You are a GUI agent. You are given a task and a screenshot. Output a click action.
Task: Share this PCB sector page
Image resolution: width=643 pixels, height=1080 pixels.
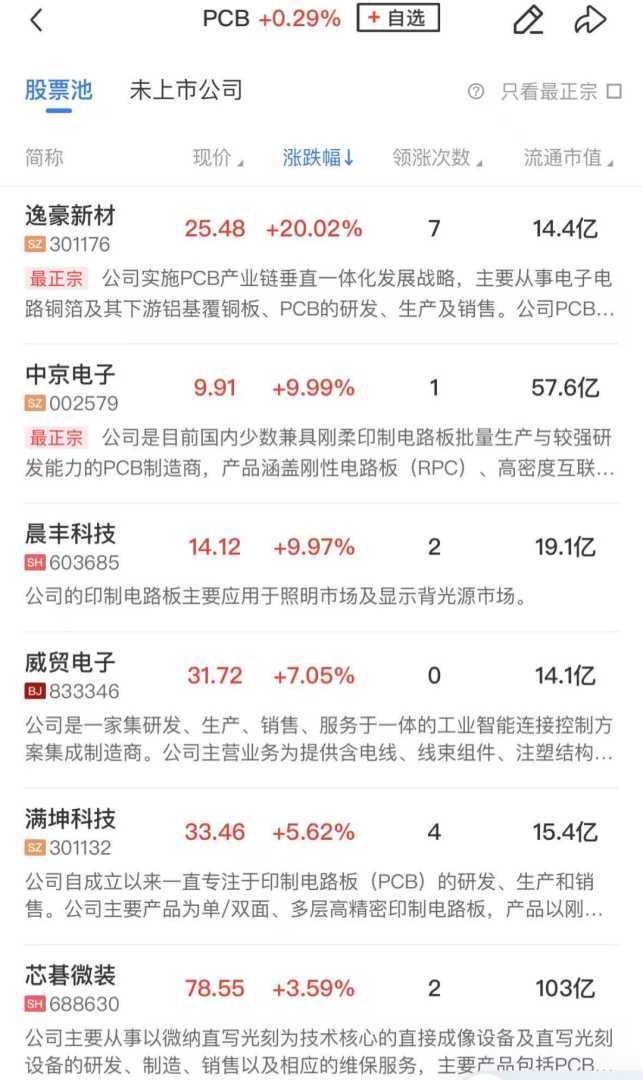point(590,19)
